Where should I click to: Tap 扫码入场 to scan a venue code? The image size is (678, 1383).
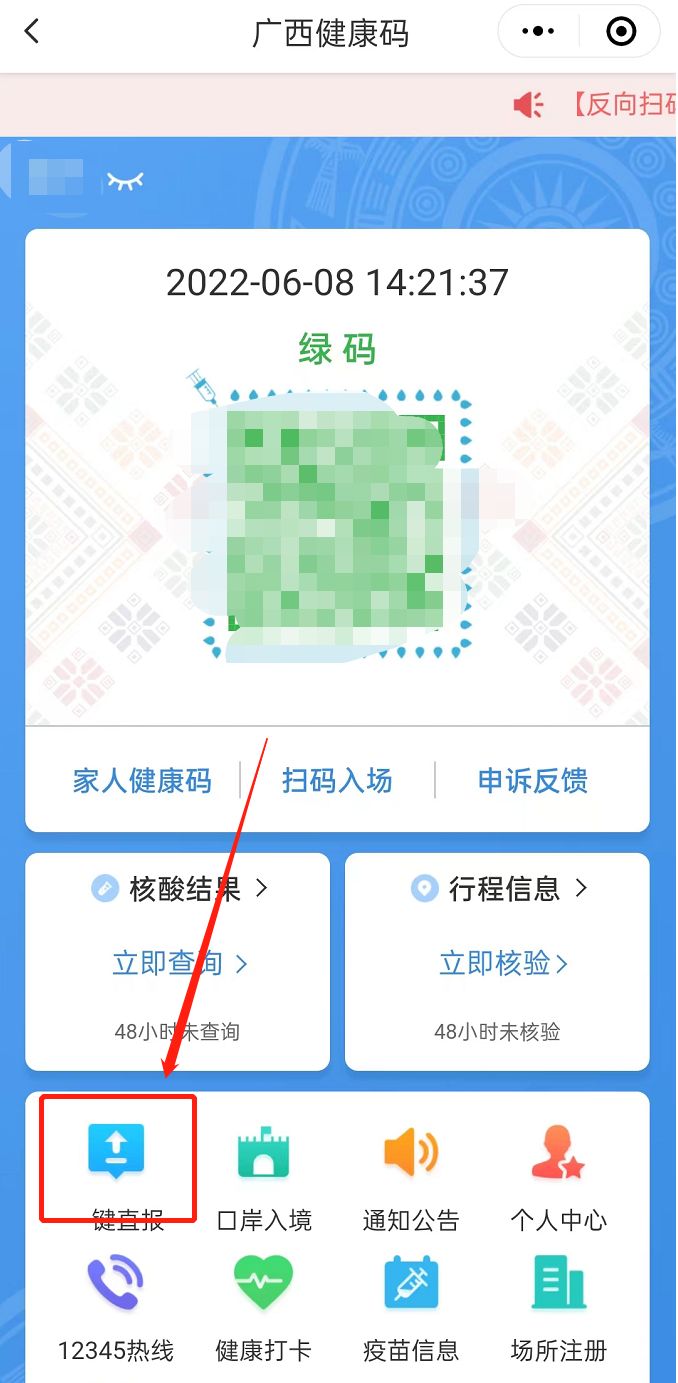(337, 781)
